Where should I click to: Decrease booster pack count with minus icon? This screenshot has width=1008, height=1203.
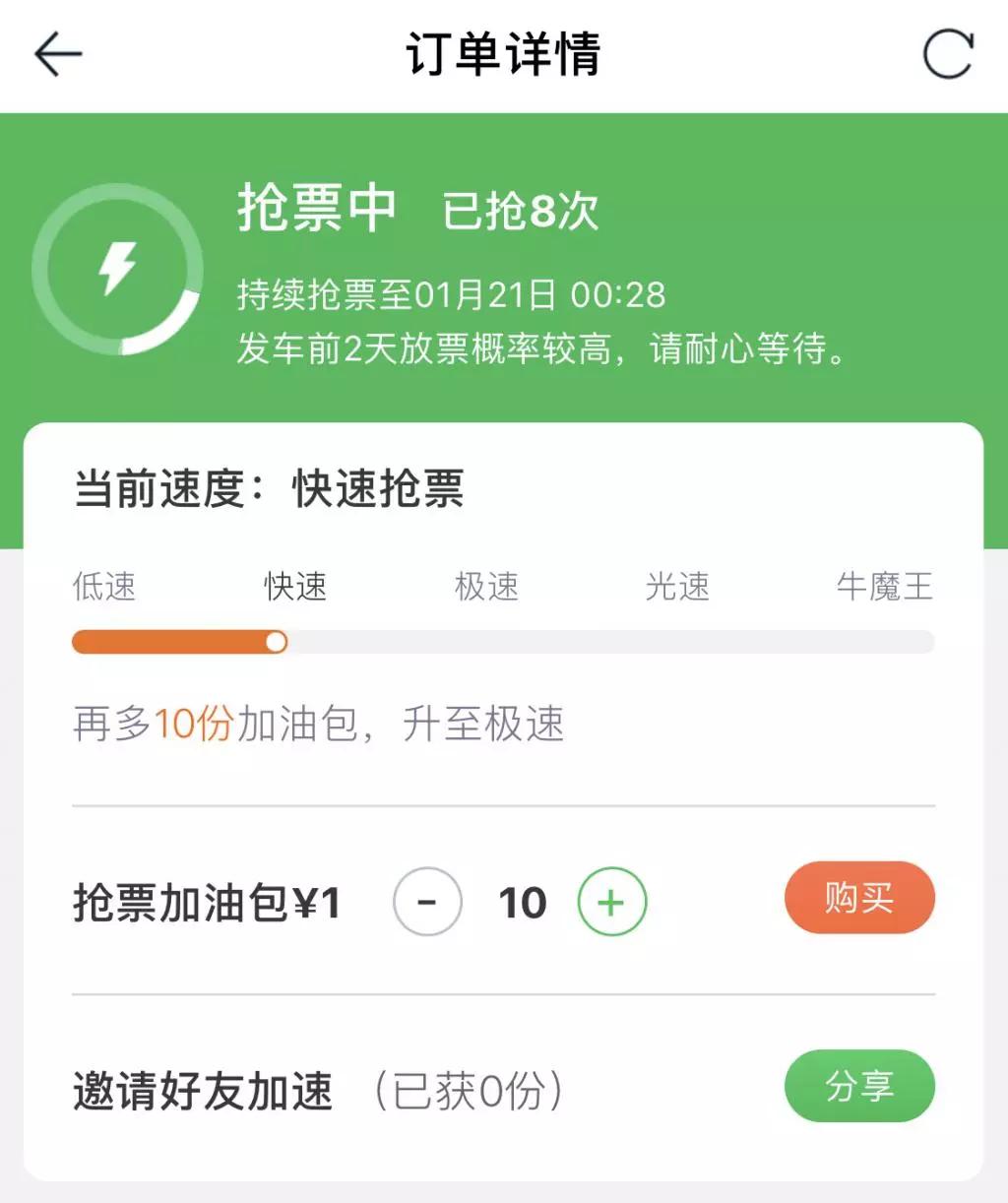[x=428, y=901]
